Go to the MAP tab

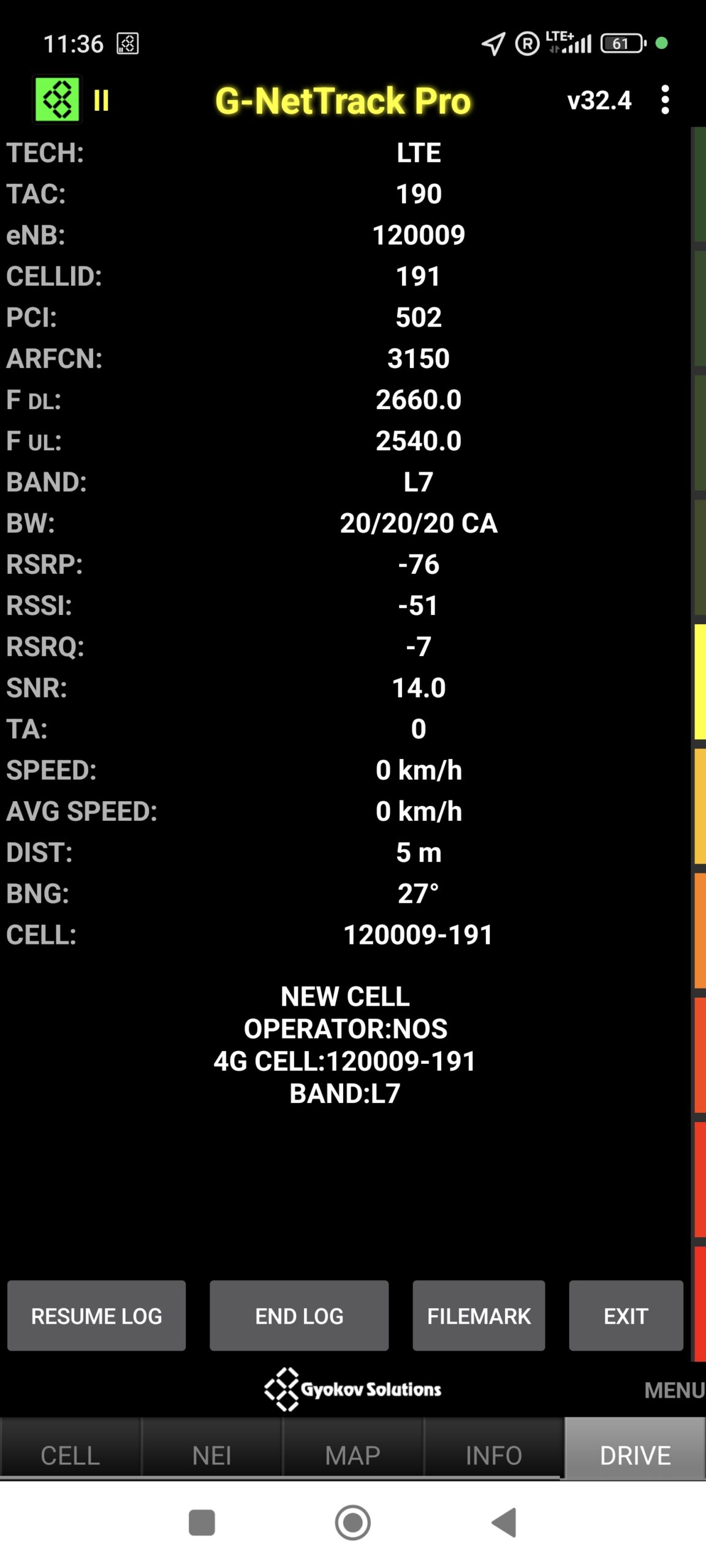(352, 1455)
